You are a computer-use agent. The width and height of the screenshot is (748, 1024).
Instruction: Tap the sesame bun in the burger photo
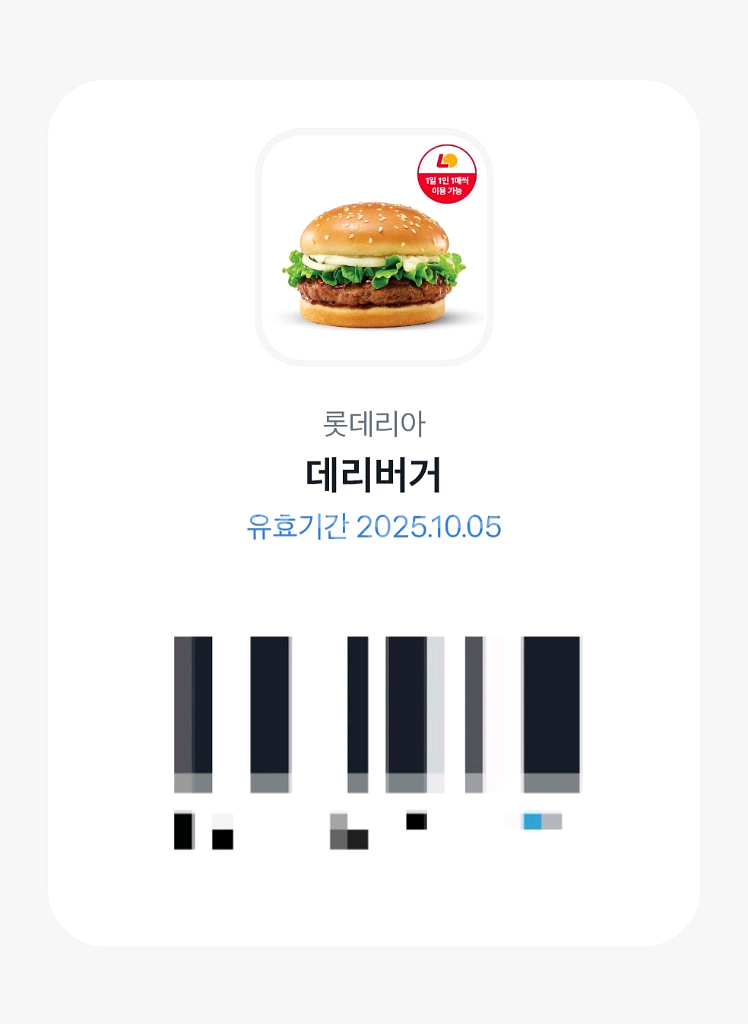[x=374, y=225]
